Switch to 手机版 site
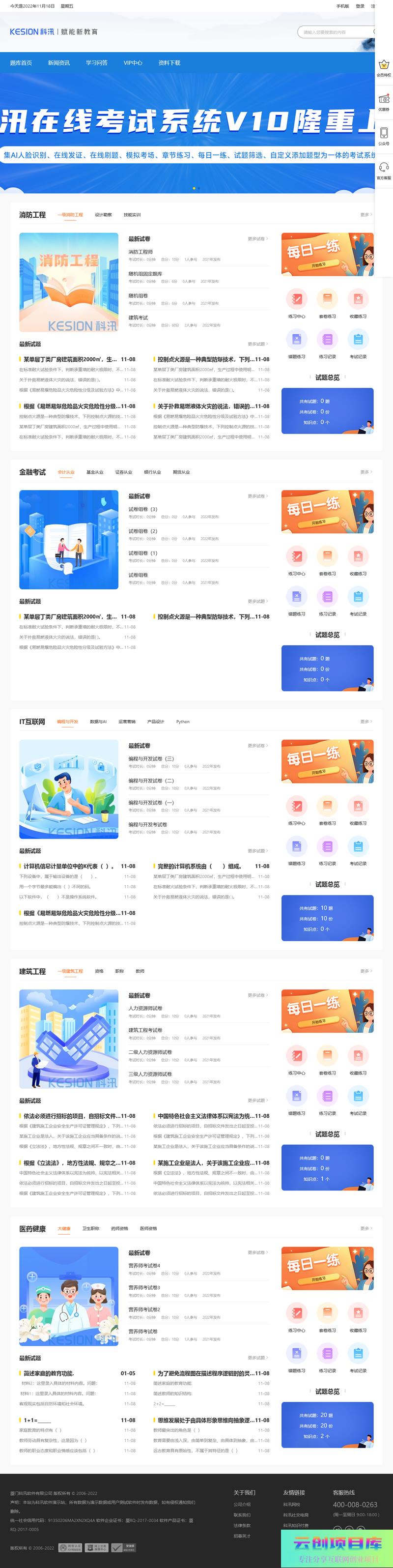Screen dimensions: 393x1568 coord(342,6)
